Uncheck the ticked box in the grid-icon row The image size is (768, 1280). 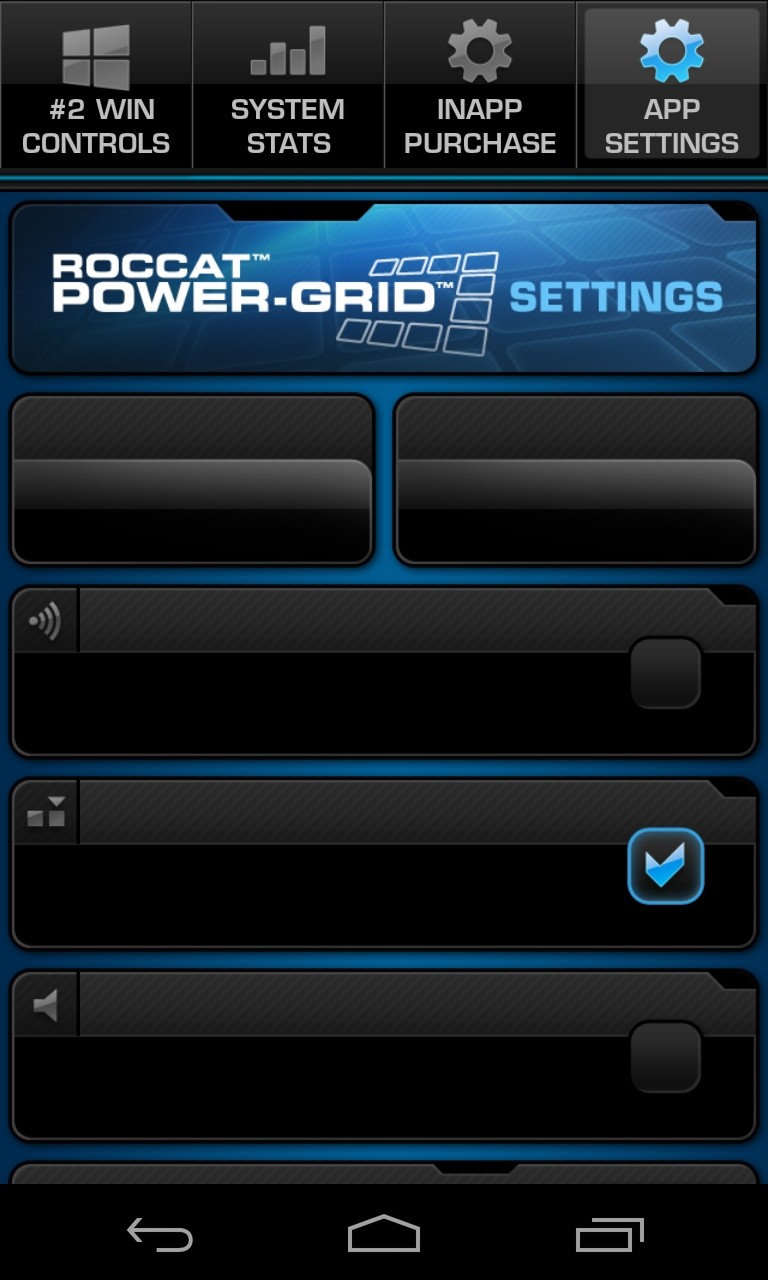tap(666, 866)
